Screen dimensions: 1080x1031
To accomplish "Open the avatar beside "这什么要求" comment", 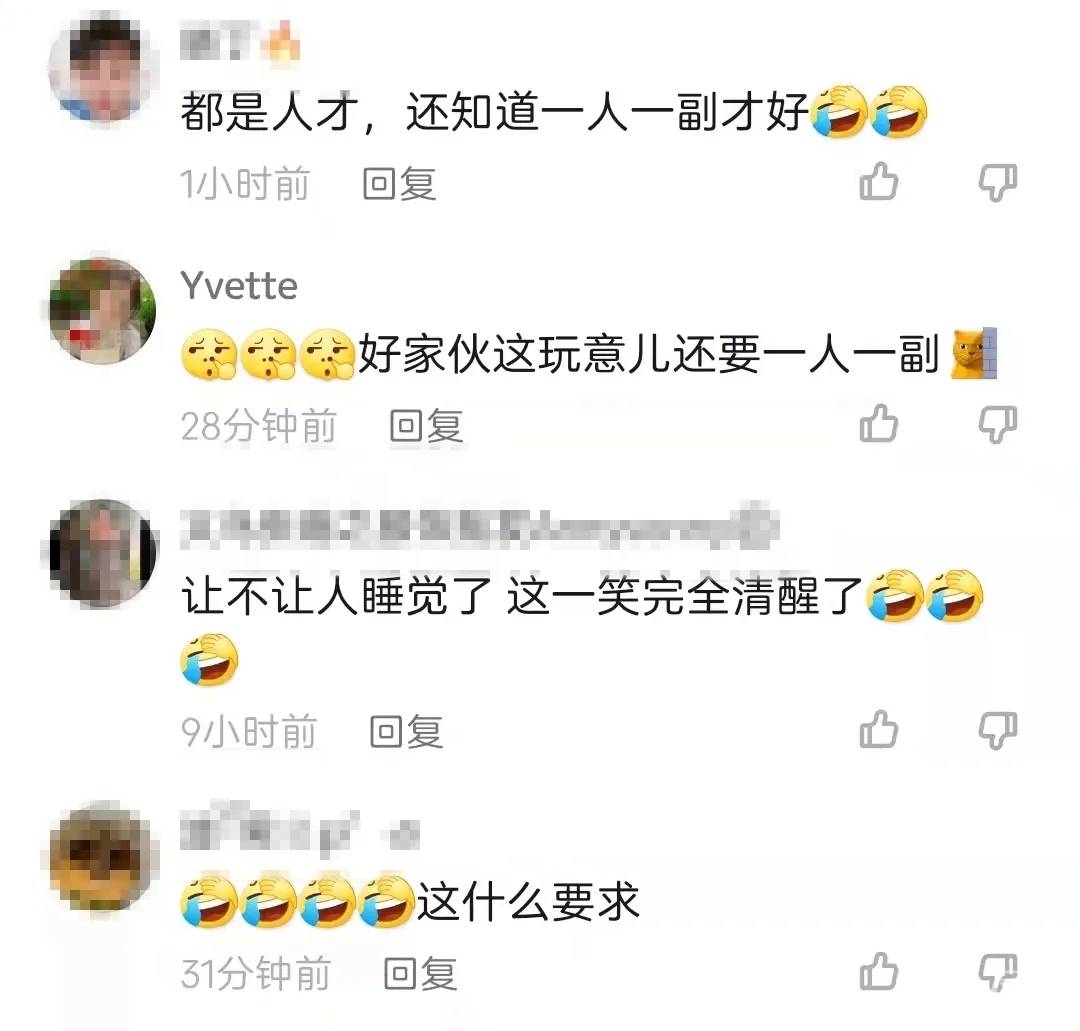I will [x=102, y=853].
